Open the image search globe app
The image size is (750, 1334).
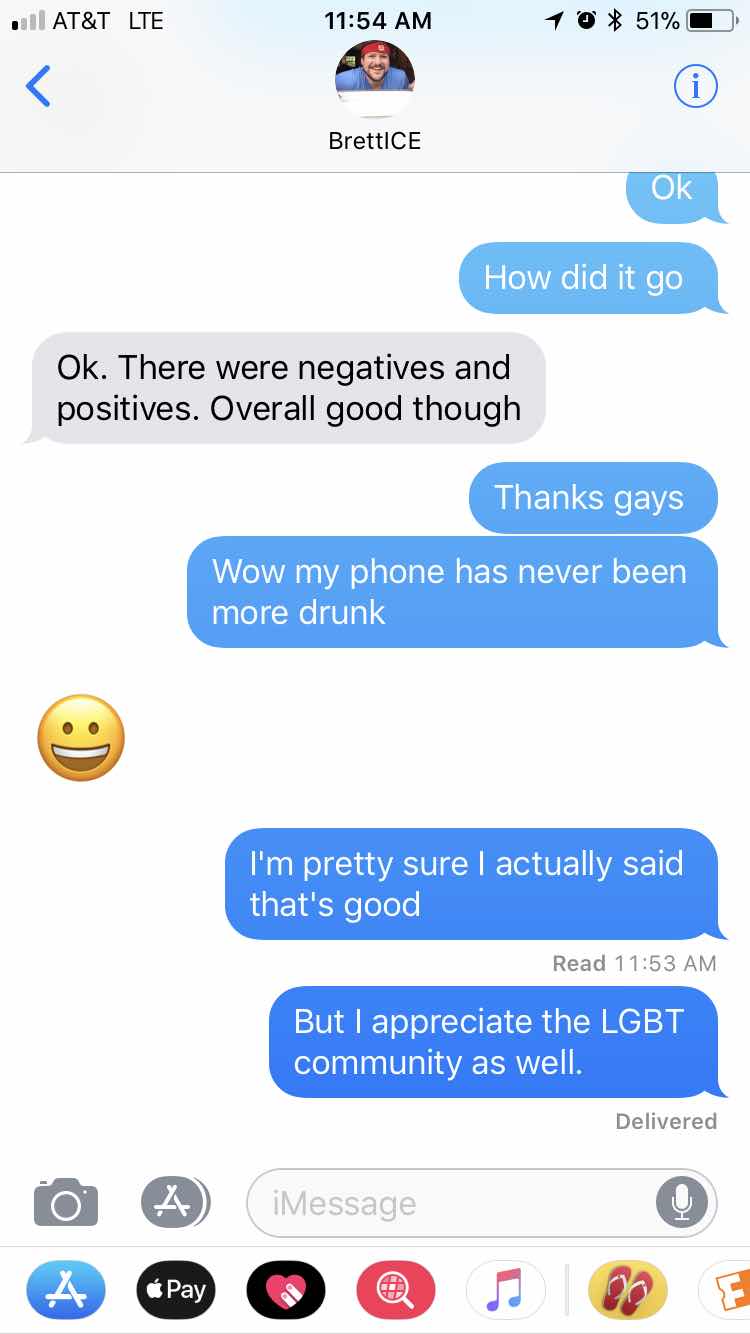[x=396, y=1290]
